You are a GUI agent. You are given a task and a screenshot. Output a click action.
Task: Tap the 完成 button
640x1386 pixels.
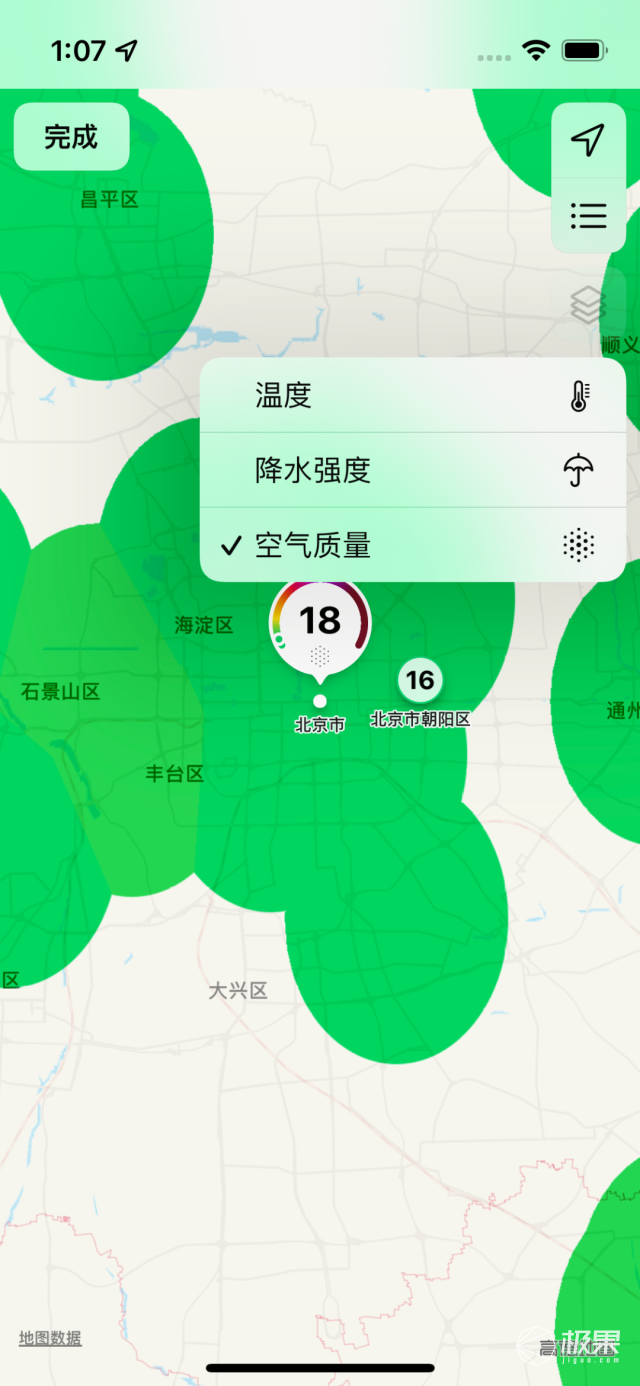(x=71, y=137)
